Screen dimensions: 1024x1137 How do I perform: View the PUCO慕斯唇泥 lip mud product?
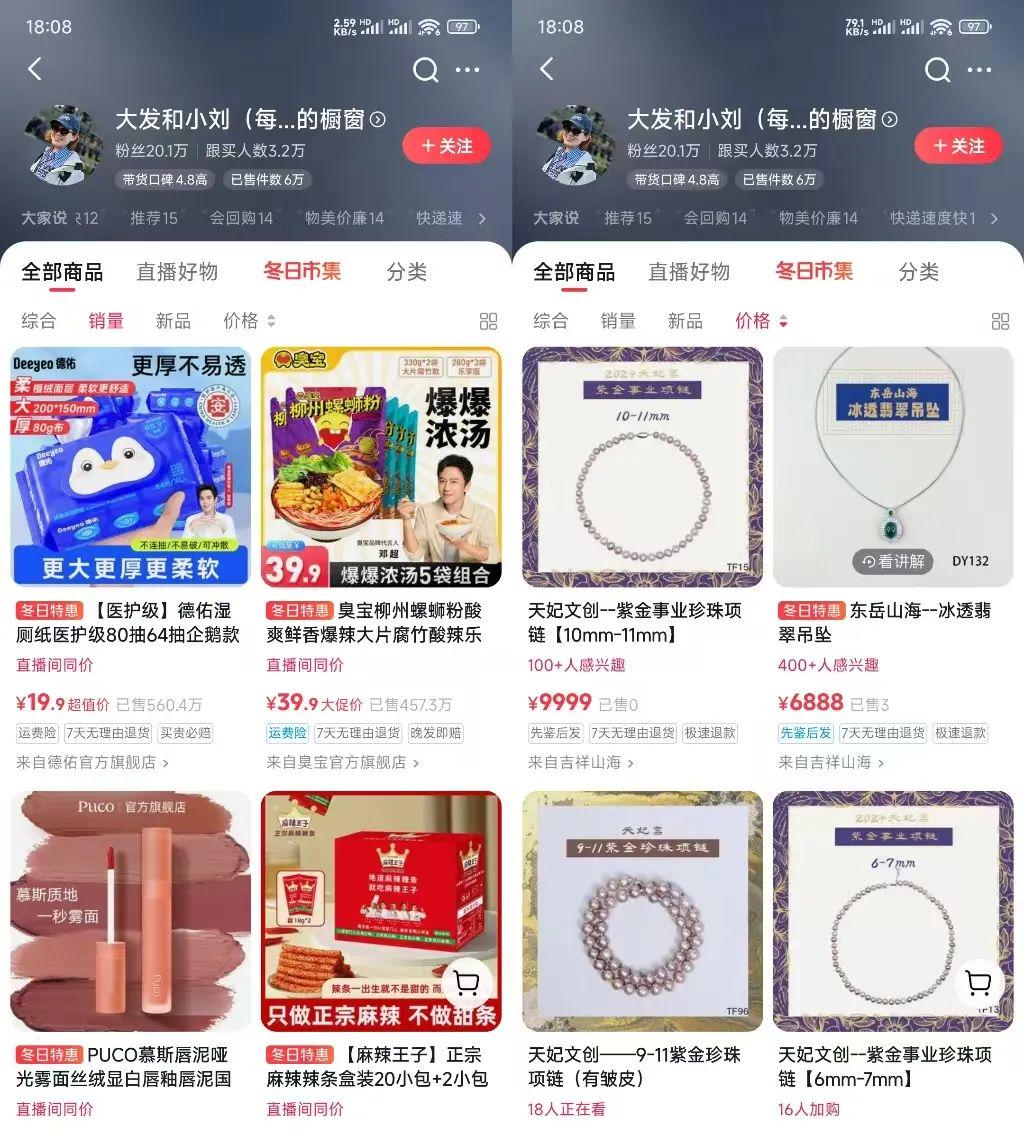[x=130, y=910]
